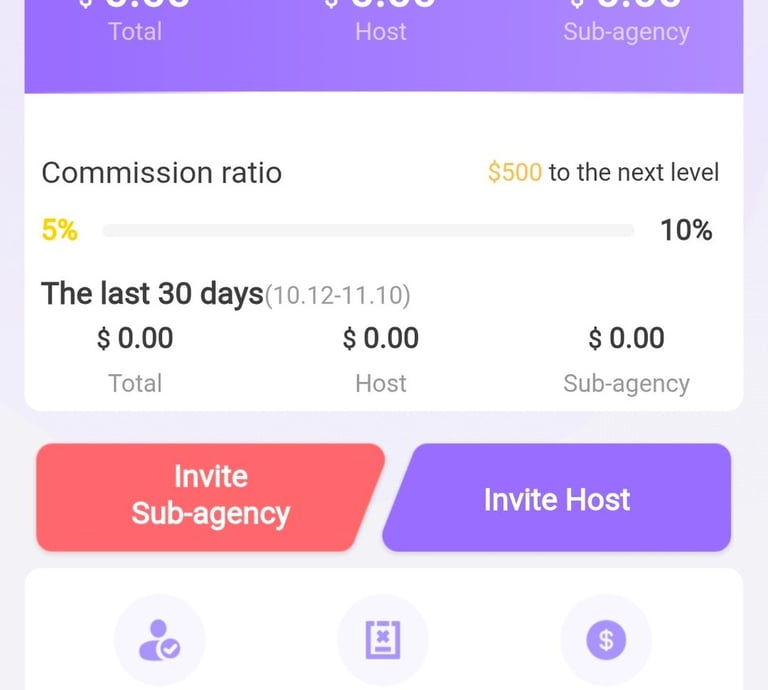Viewport: 768px width, 690px height.
Task: Open the dollar earnings icon
Action: [605, 639]
